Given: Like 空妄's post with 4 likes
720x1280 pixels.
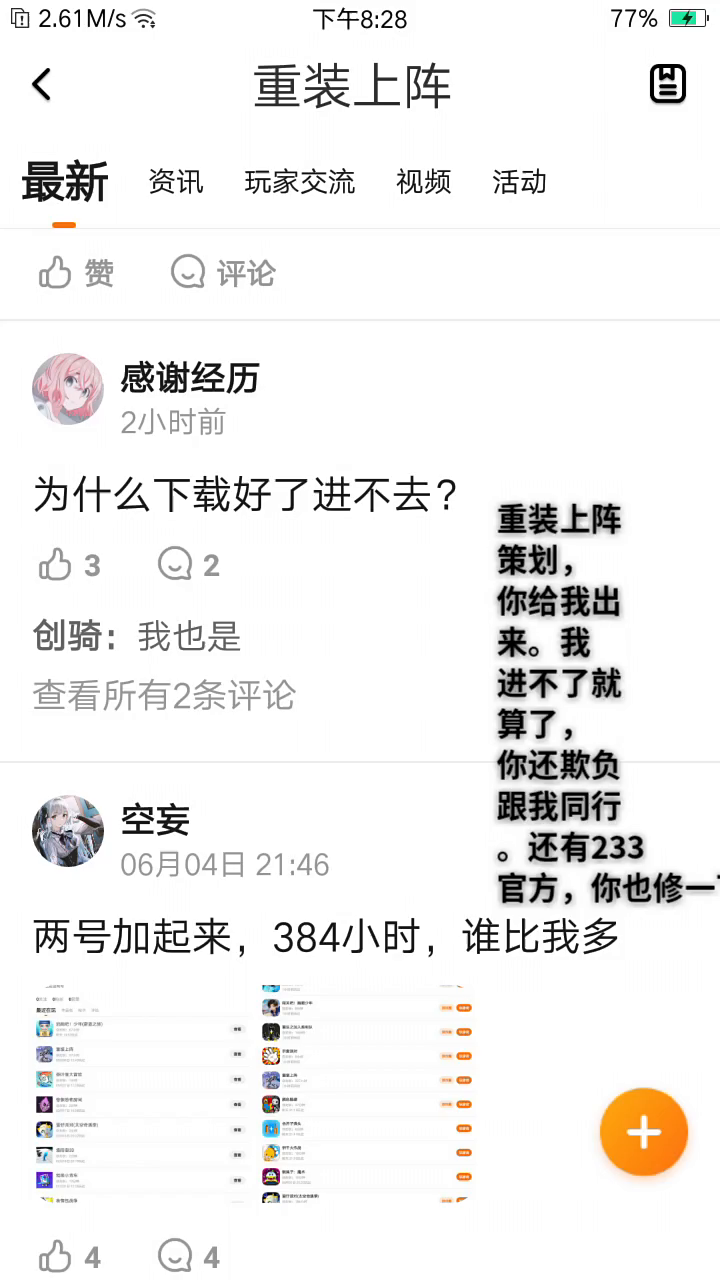Looking at the screenshot, I should [x=70, y=1256].
